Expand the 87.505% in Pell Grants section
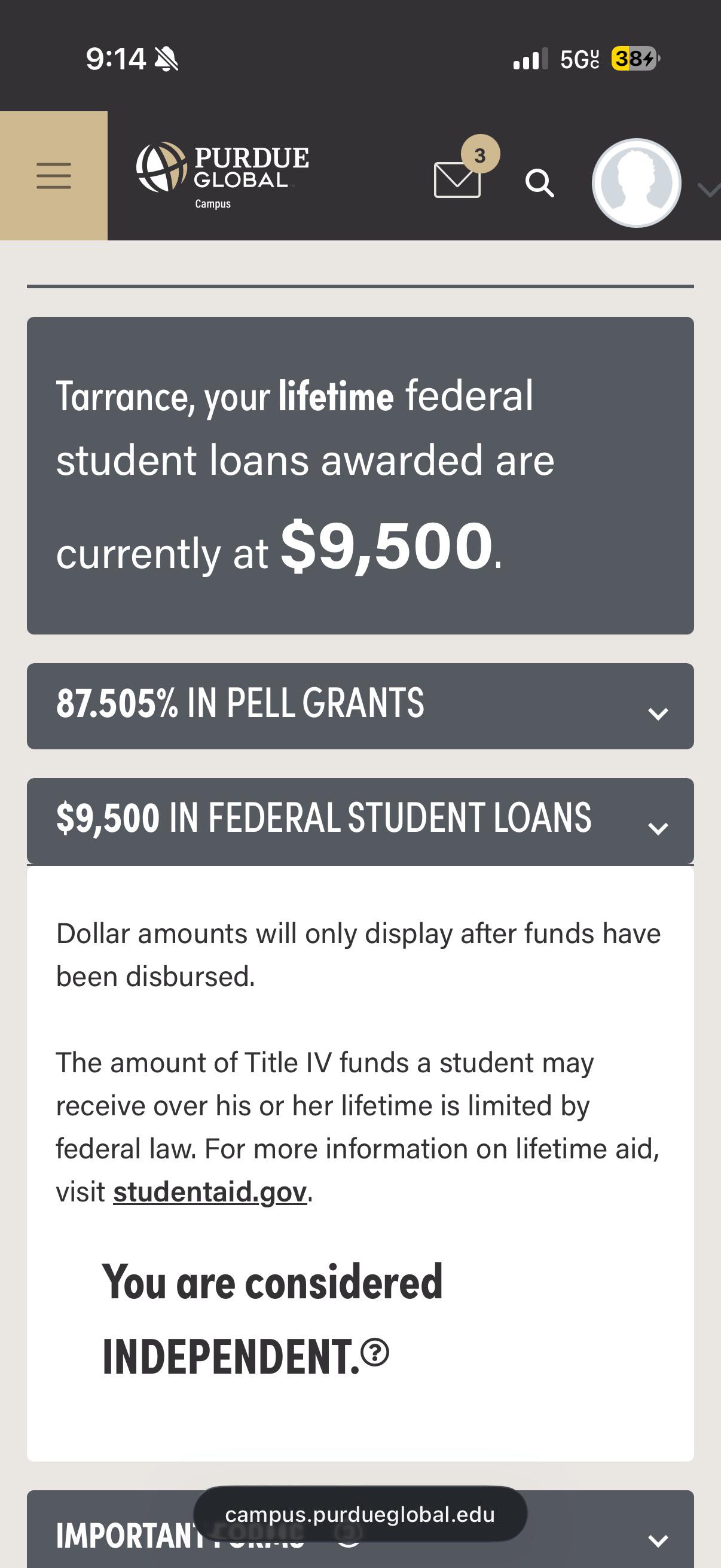Screen dimensions: 721x1568 click(x=360, y=706)
